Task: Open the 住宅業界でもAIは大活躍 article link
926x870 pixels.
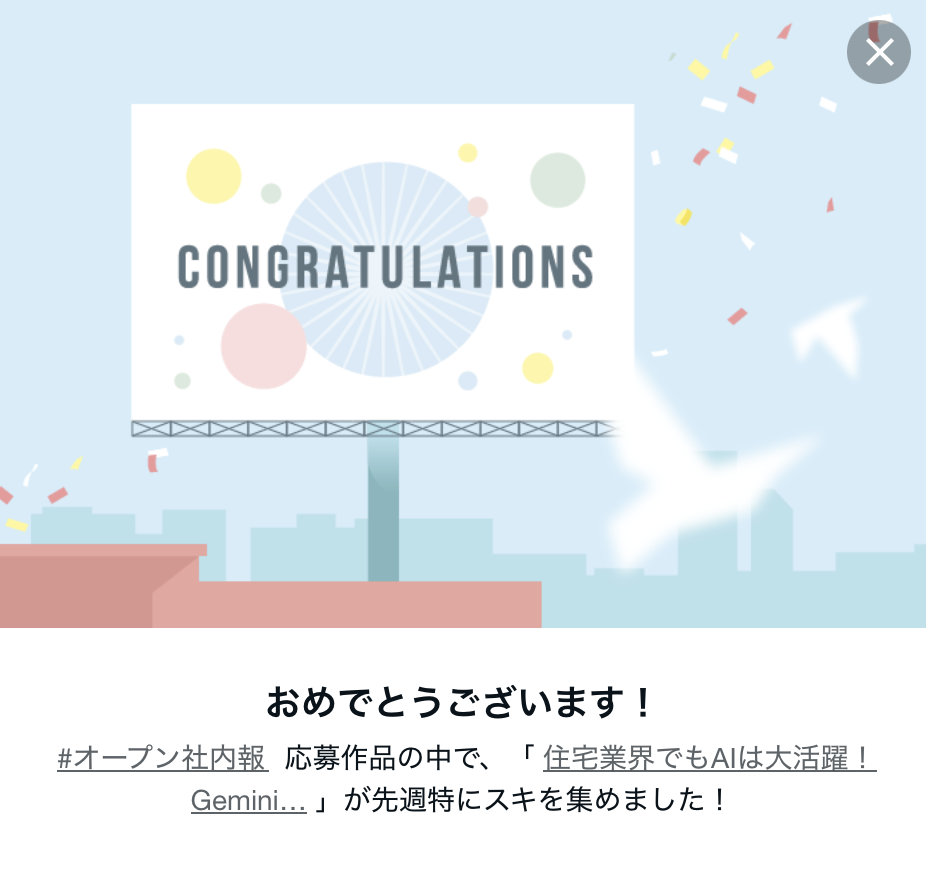Action: click(x=709, y=759)
